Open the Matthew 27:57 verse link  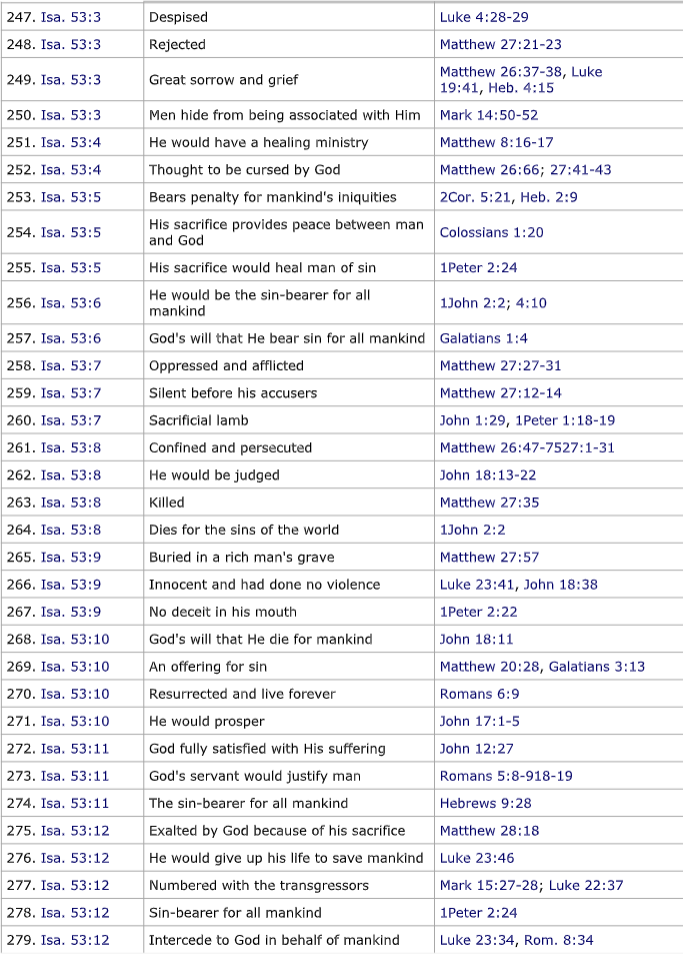(x=489, y=558)
